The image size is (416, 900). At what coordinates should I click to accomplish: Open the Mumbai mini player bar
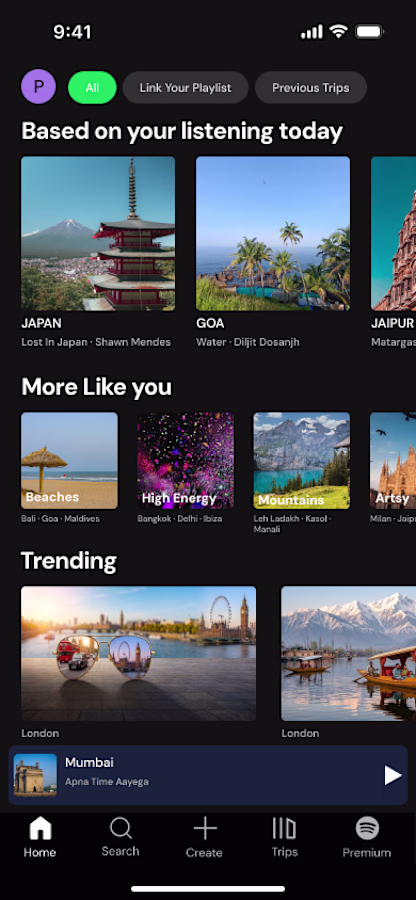[x=208, y=775]
